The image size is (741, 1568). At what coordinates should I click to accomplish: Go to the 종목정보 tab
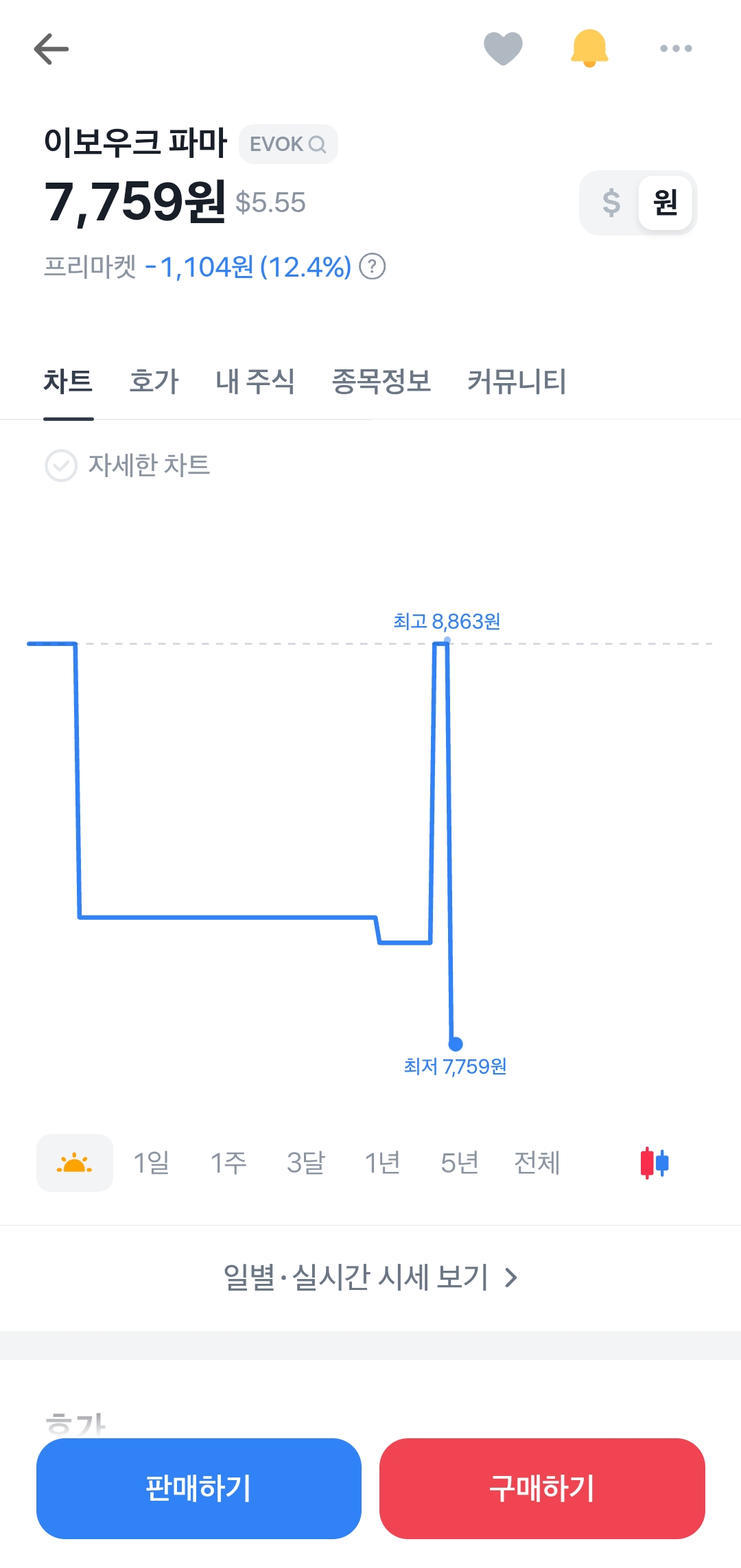tap(381, 381)
